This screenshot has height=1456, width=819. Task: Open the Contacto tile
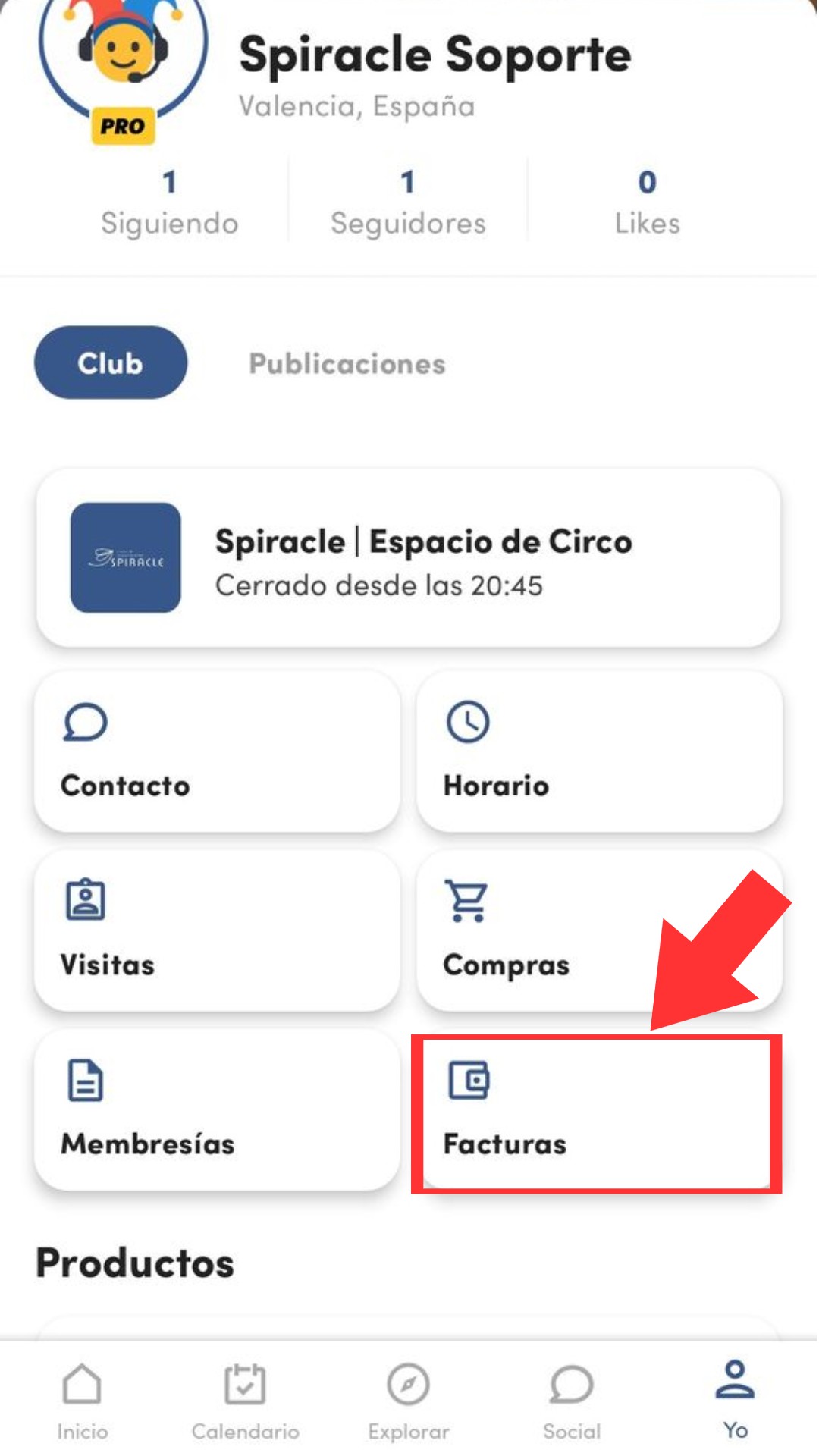tap(217, 752)
